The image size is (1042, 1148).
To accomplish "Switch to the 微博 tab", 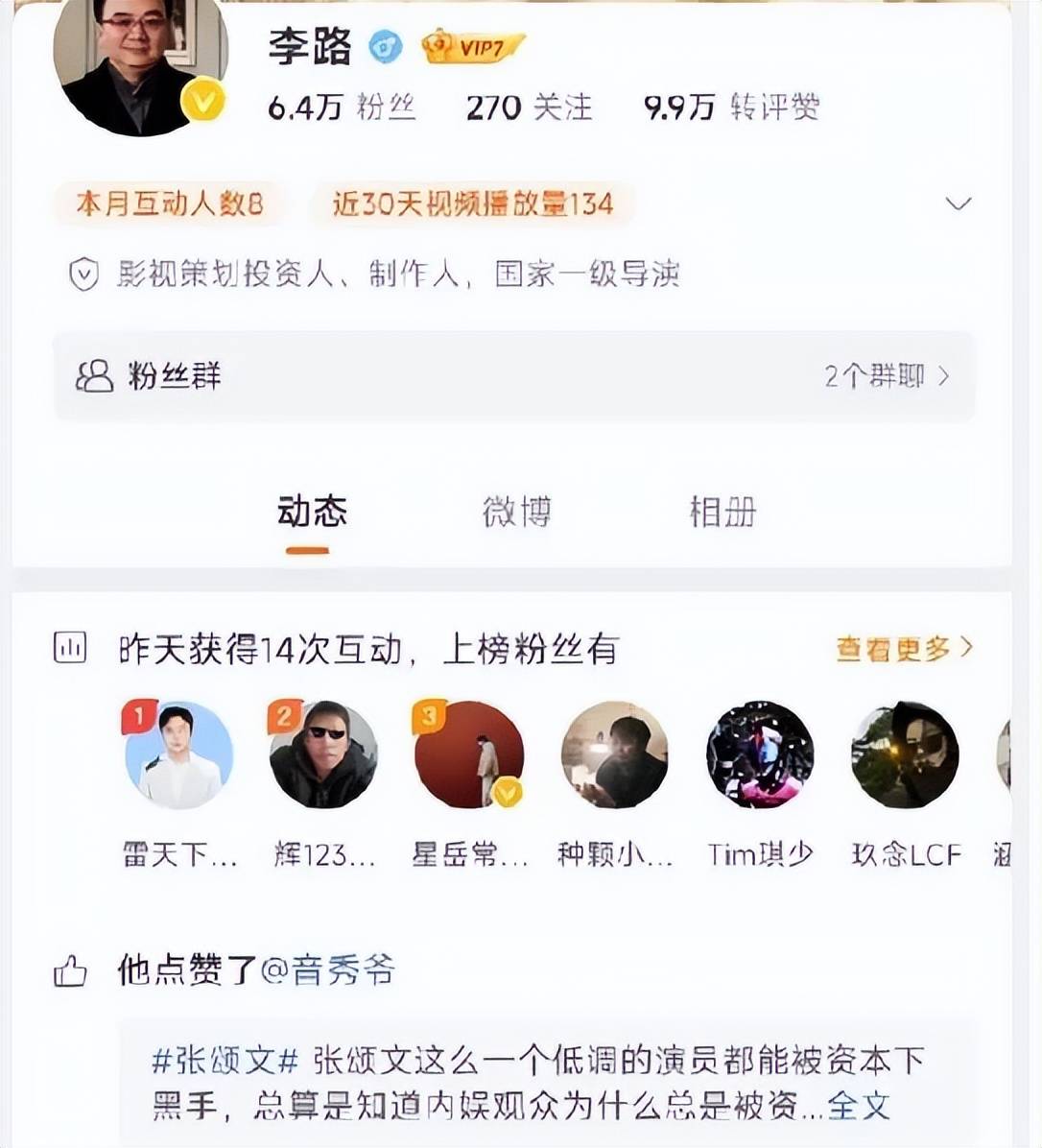I will click(516, 512).
